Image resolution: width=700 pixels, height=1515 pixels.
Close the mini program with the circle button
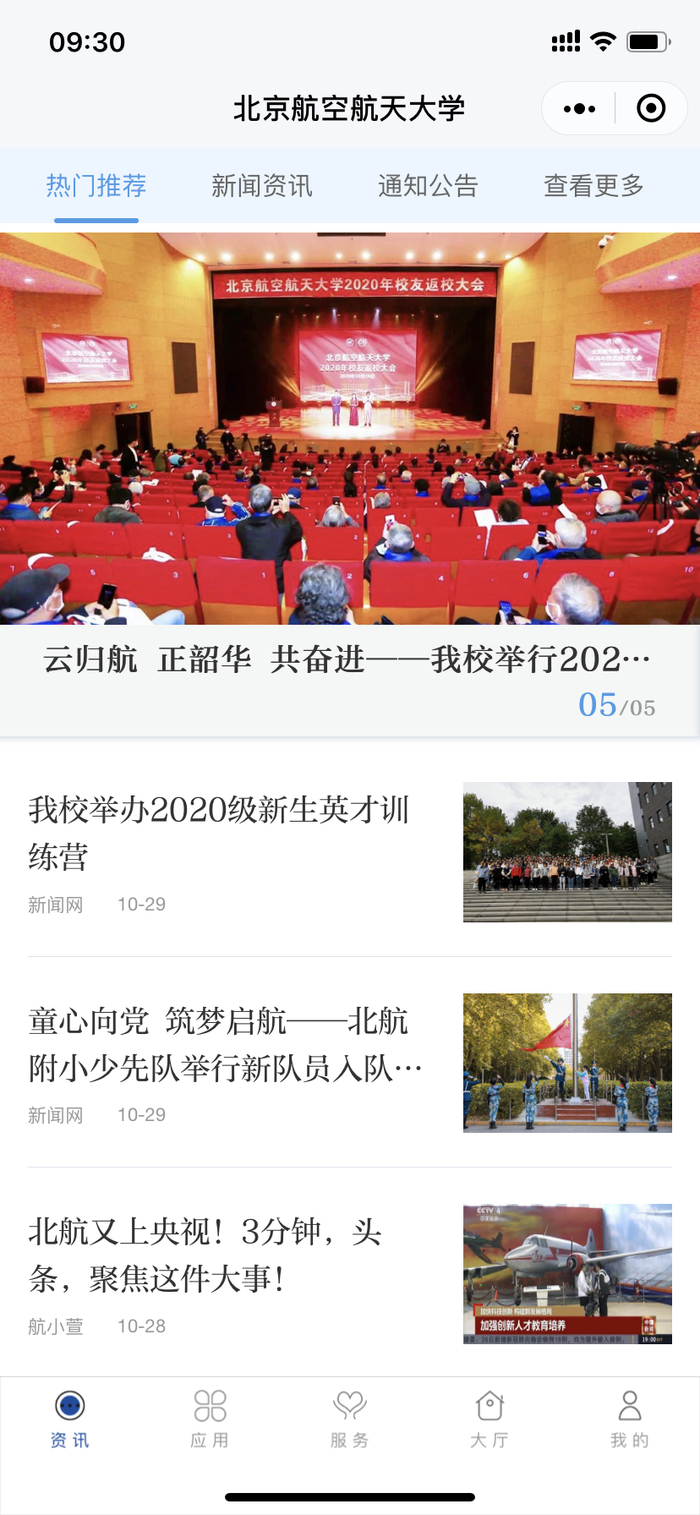[651, 109]
